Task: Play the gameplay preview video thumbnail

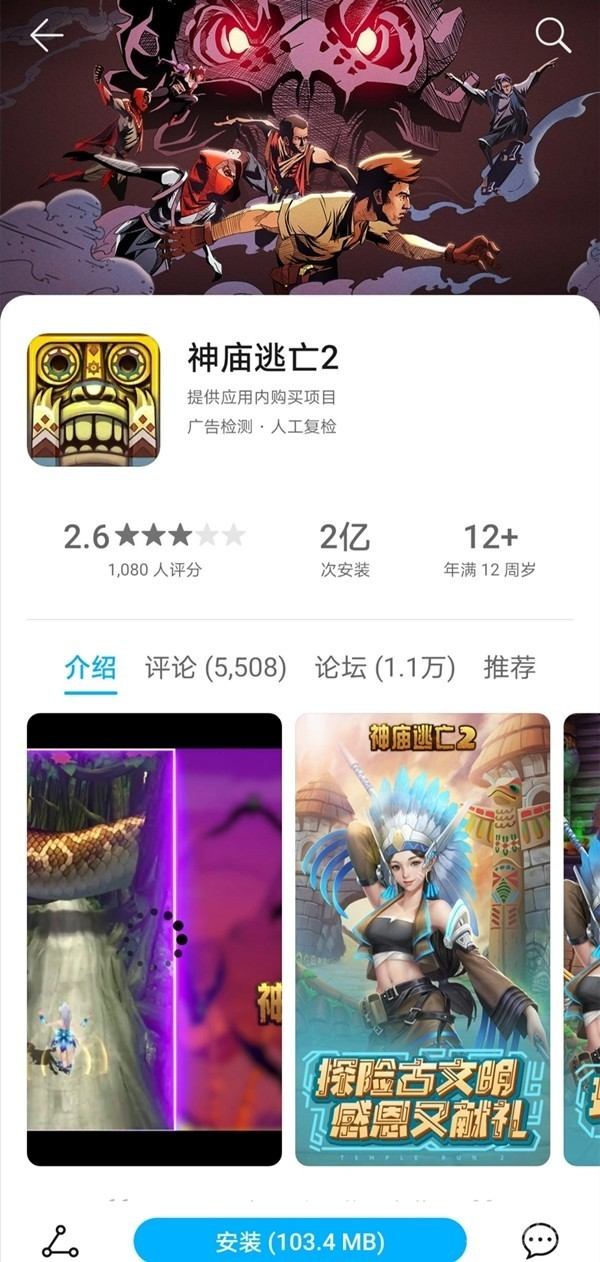Action: tap(154, 939)
